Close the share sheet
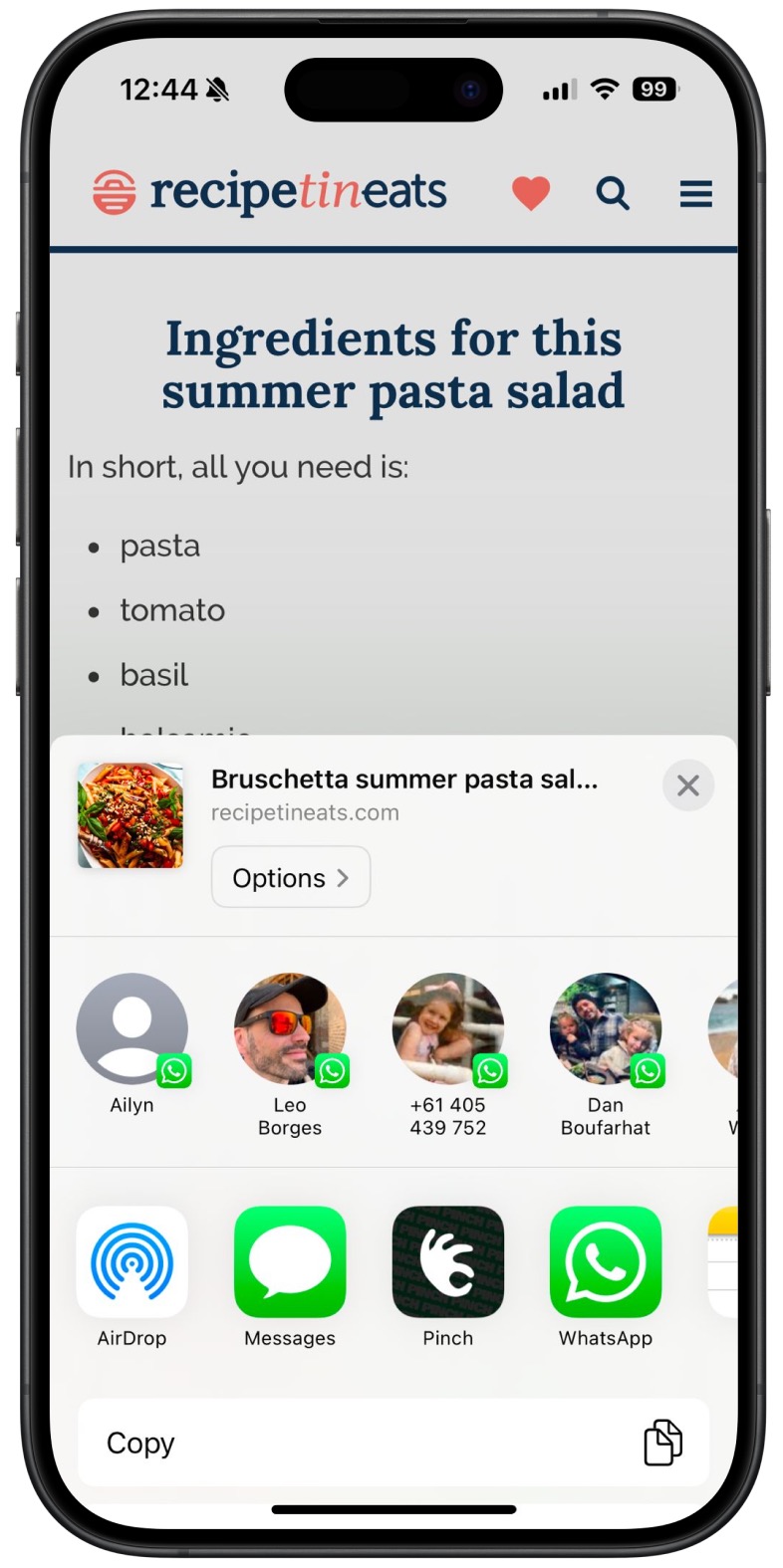The image size is (783, 1568). (x=687, y=785)
